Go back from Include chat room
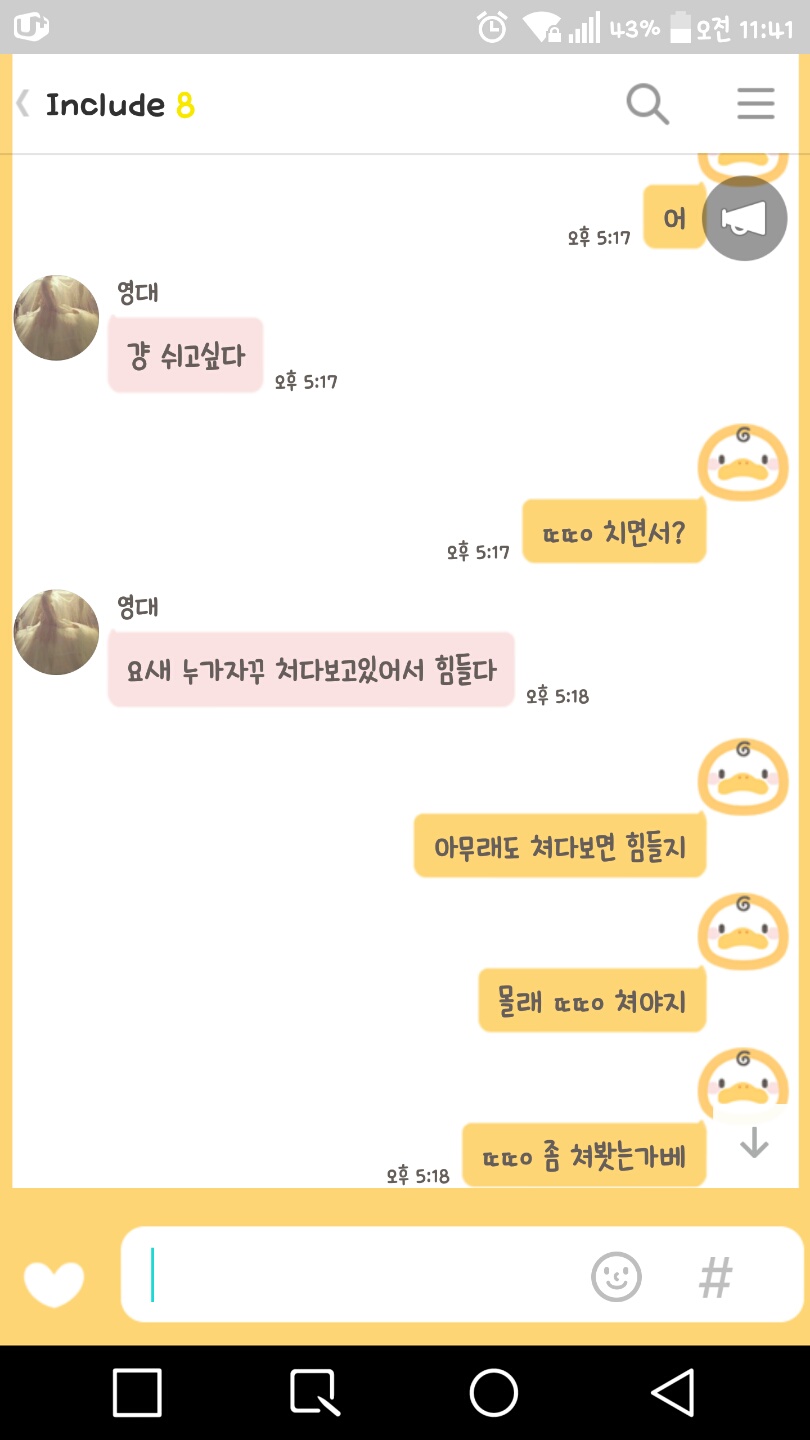This screenshot has height=1440, width=810. tap(24, 104)
